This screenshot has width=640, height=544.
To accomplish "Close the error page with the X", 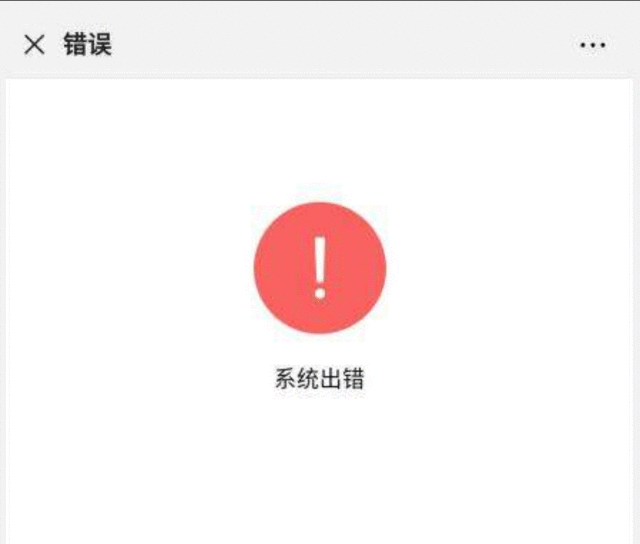I will (34, 45).
